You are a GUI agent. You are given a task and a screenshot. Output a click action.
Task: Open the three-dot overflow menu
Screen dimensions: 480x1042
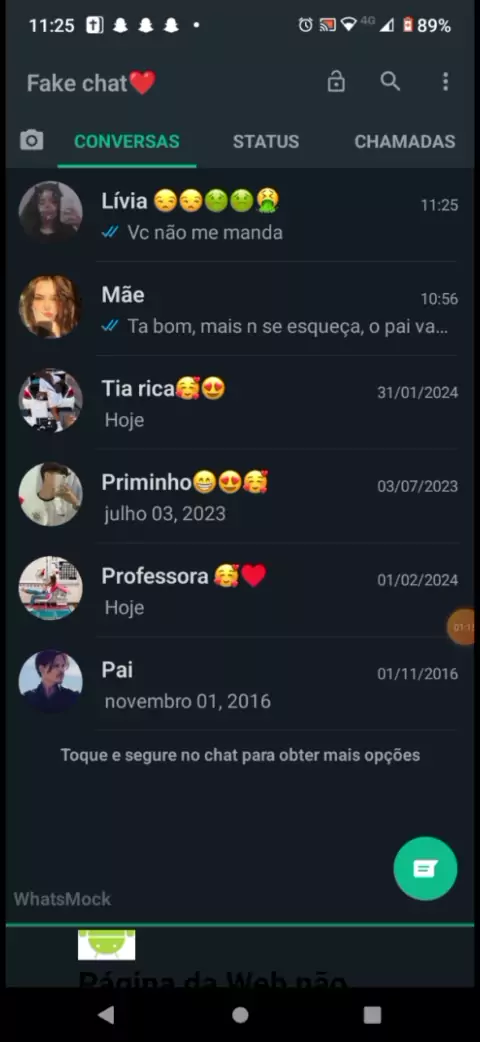445,82
